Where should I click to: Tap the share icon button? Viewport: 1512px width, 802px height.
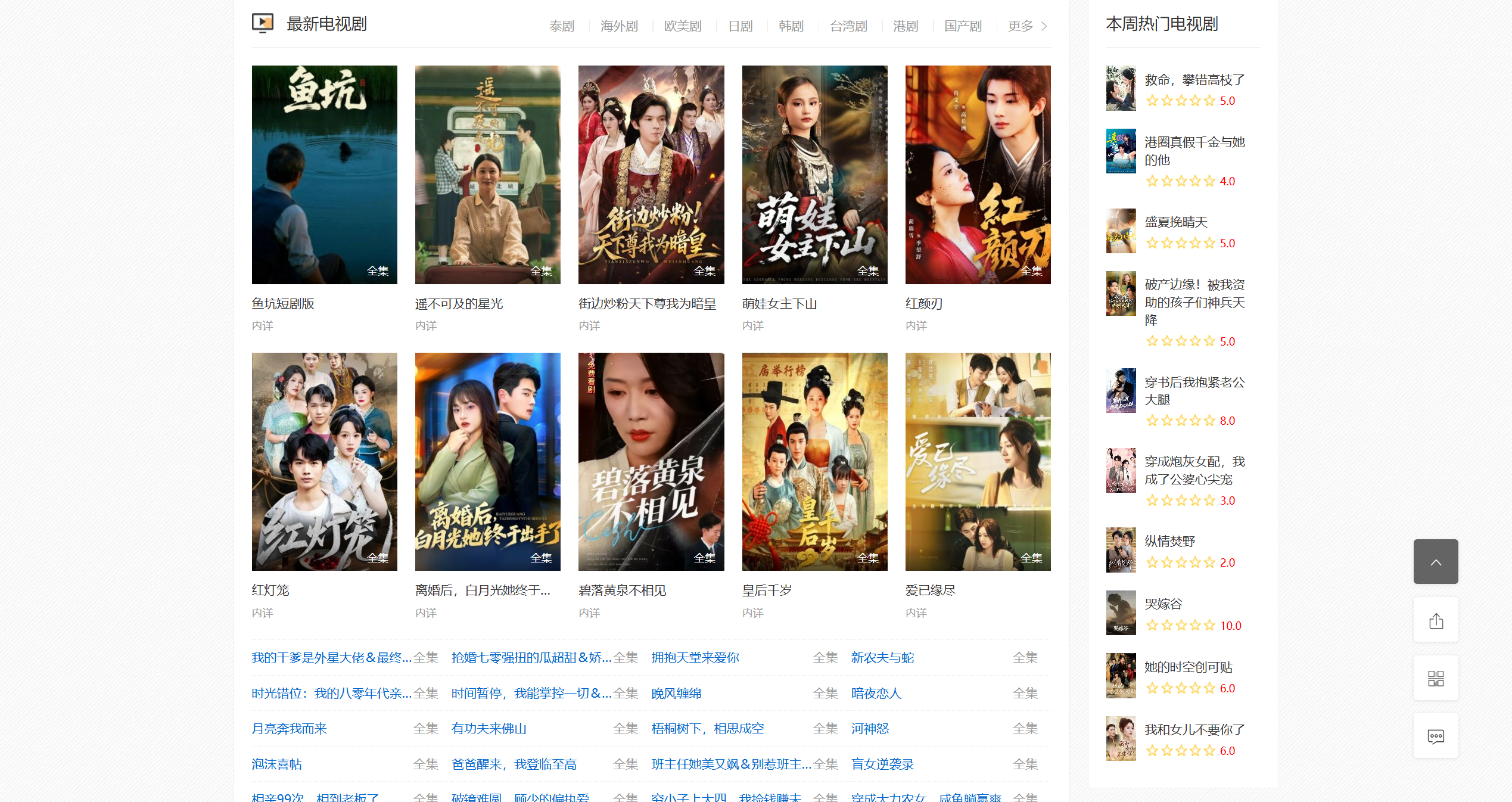coord(1436,620)
